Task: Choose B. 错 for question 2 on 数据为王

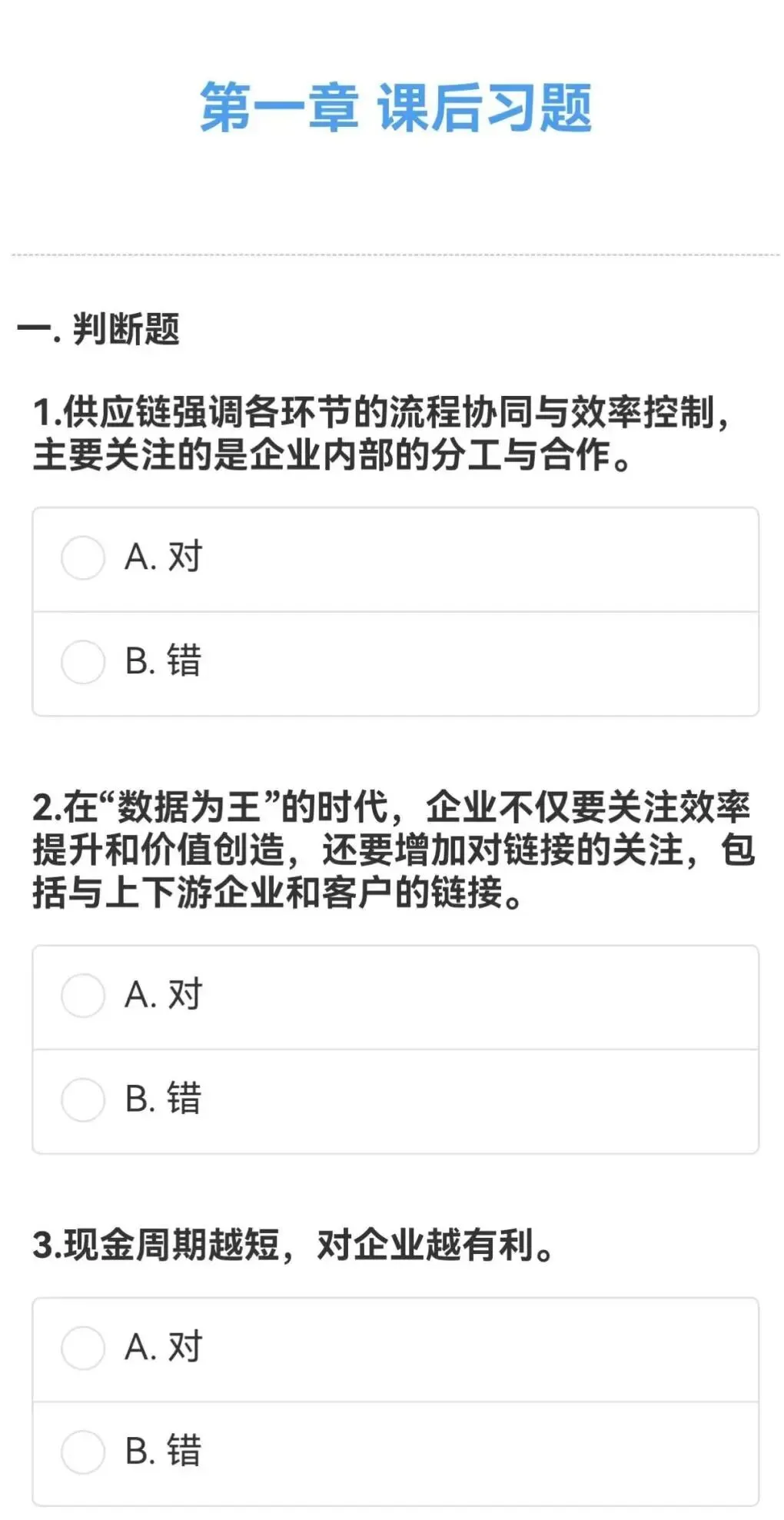Action: (x=395, y=1101)
